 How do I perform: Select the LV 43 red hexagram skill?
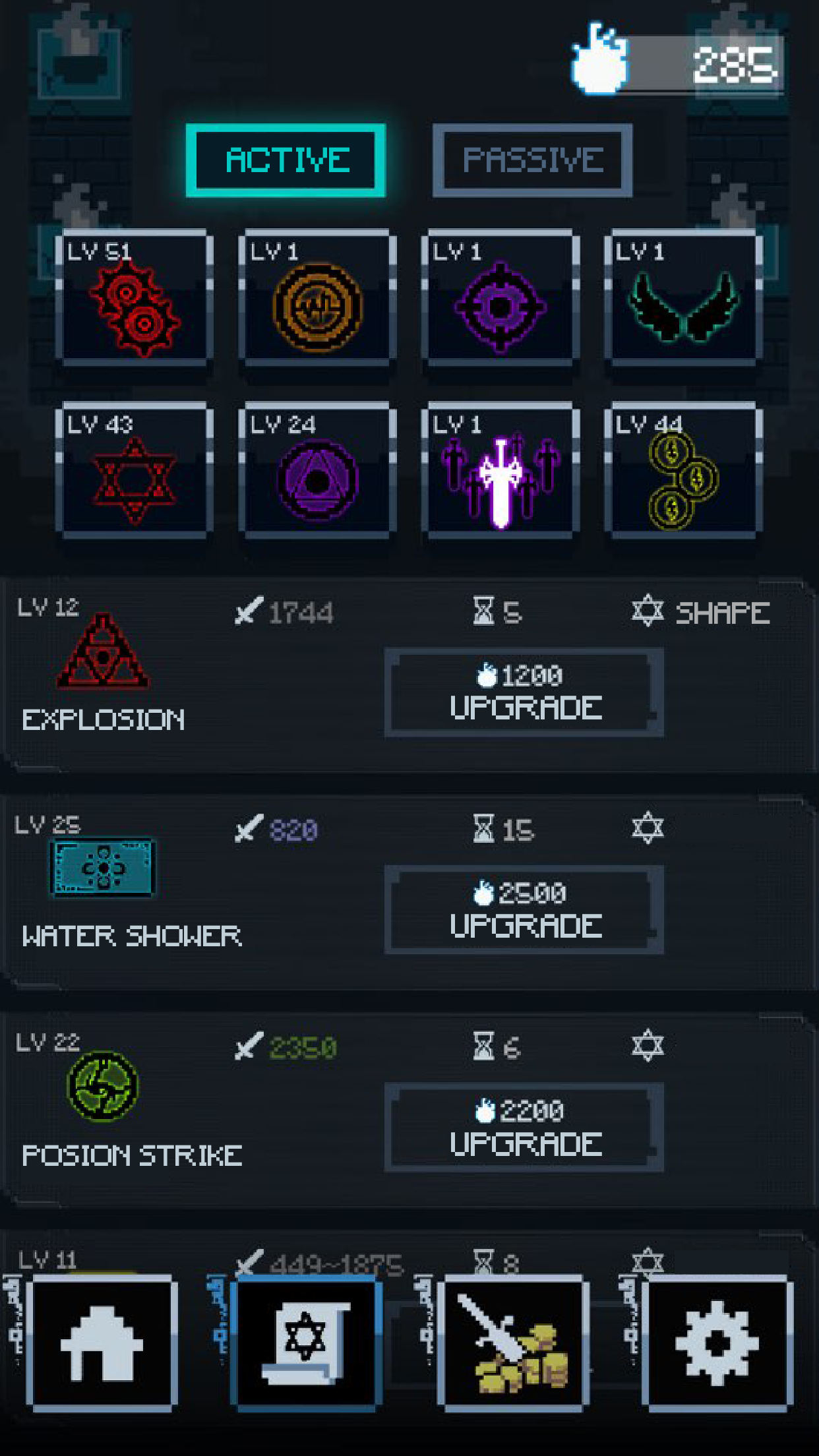coord(135,471)
